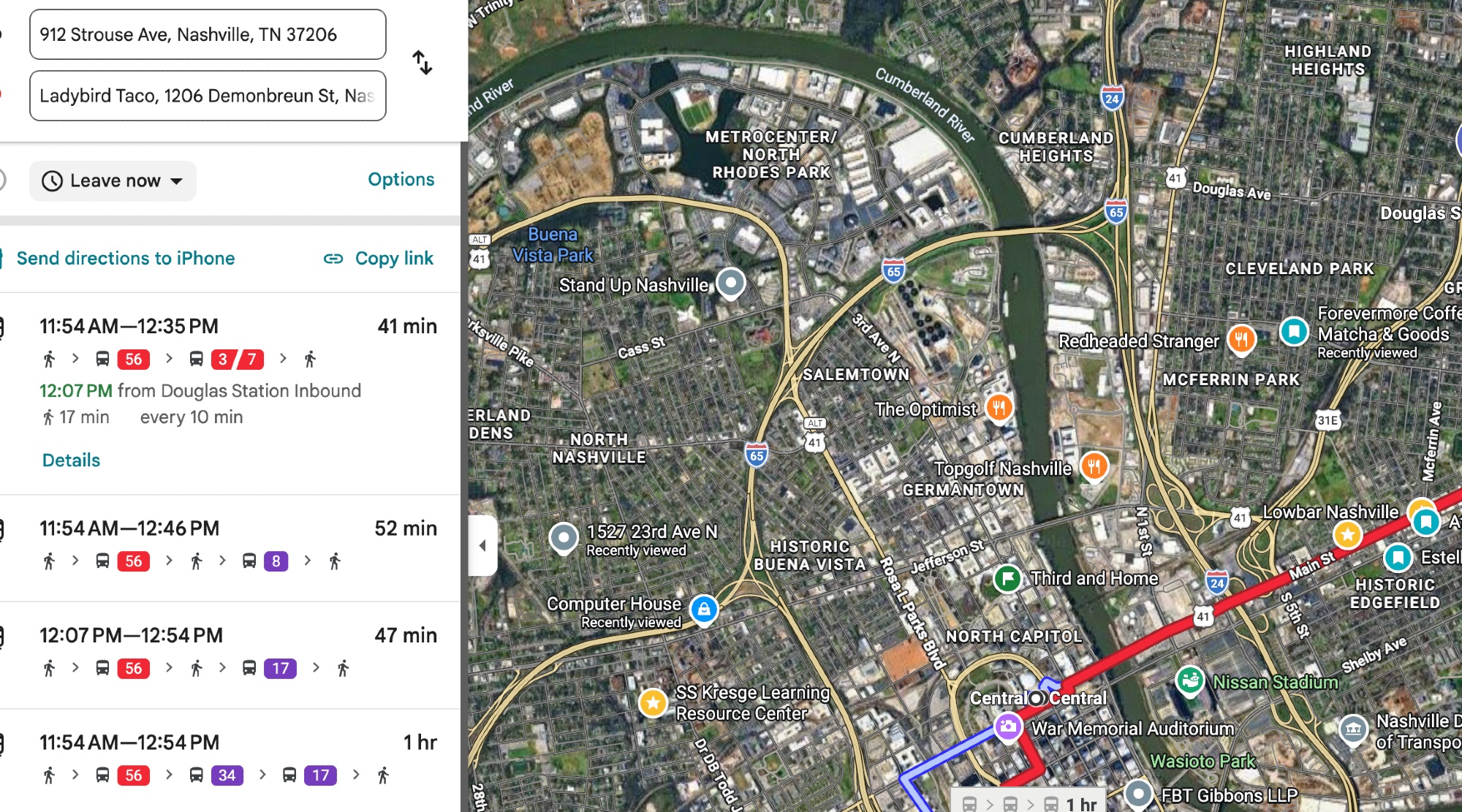The height and width of the screenshot is (812, 1462).
Task: Open the Computer House recently viewed pin
Action: [703, 609]
